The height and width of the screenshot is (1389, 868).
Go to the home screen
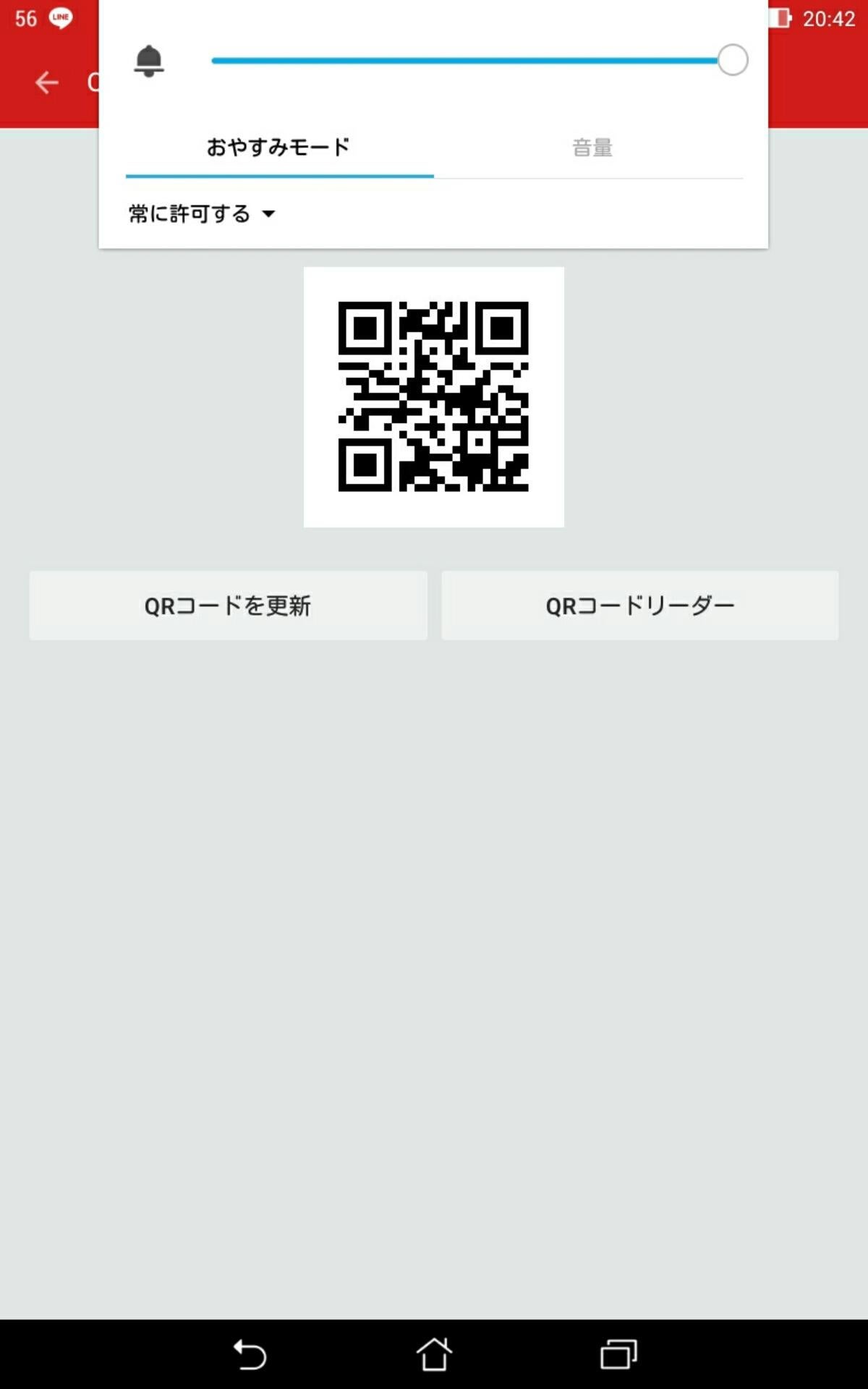coord(434,1354)
